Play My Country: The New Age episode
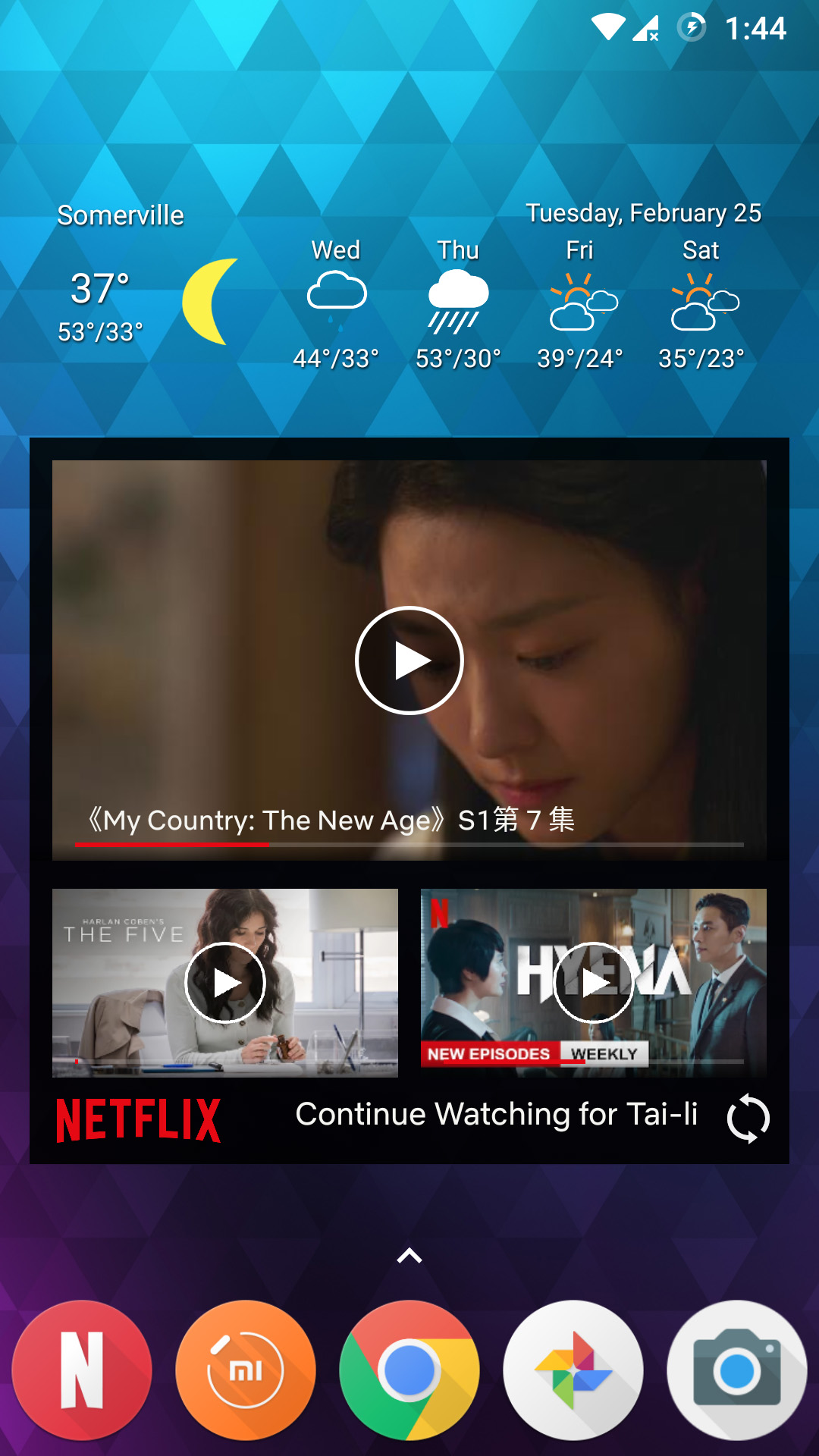The height and width of the screenshot is (1456, 819). coord(409,661)
